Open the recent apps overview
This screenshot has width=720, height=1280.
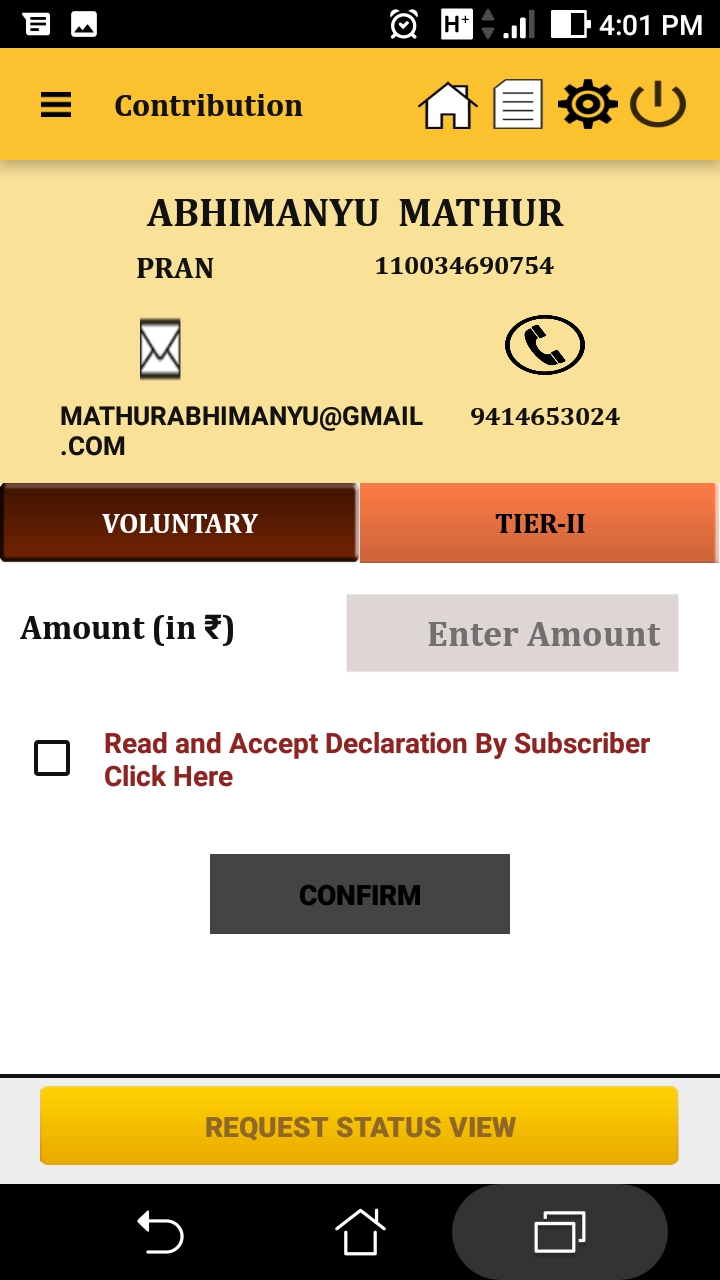pyautogui.click(x=560, y=1232)
